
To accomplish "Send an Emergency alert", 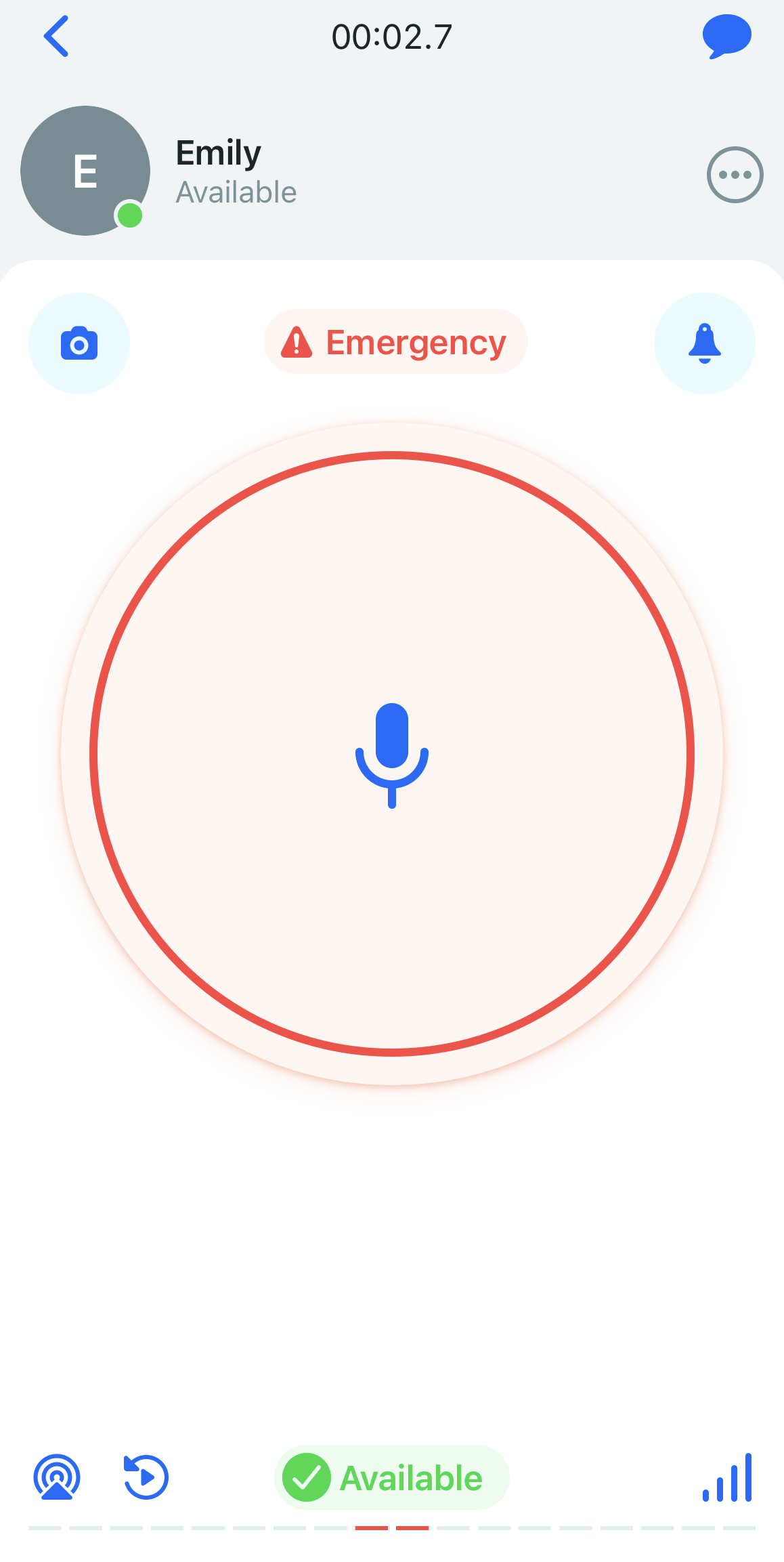I will pyautogui.click(x=395, y=342).
